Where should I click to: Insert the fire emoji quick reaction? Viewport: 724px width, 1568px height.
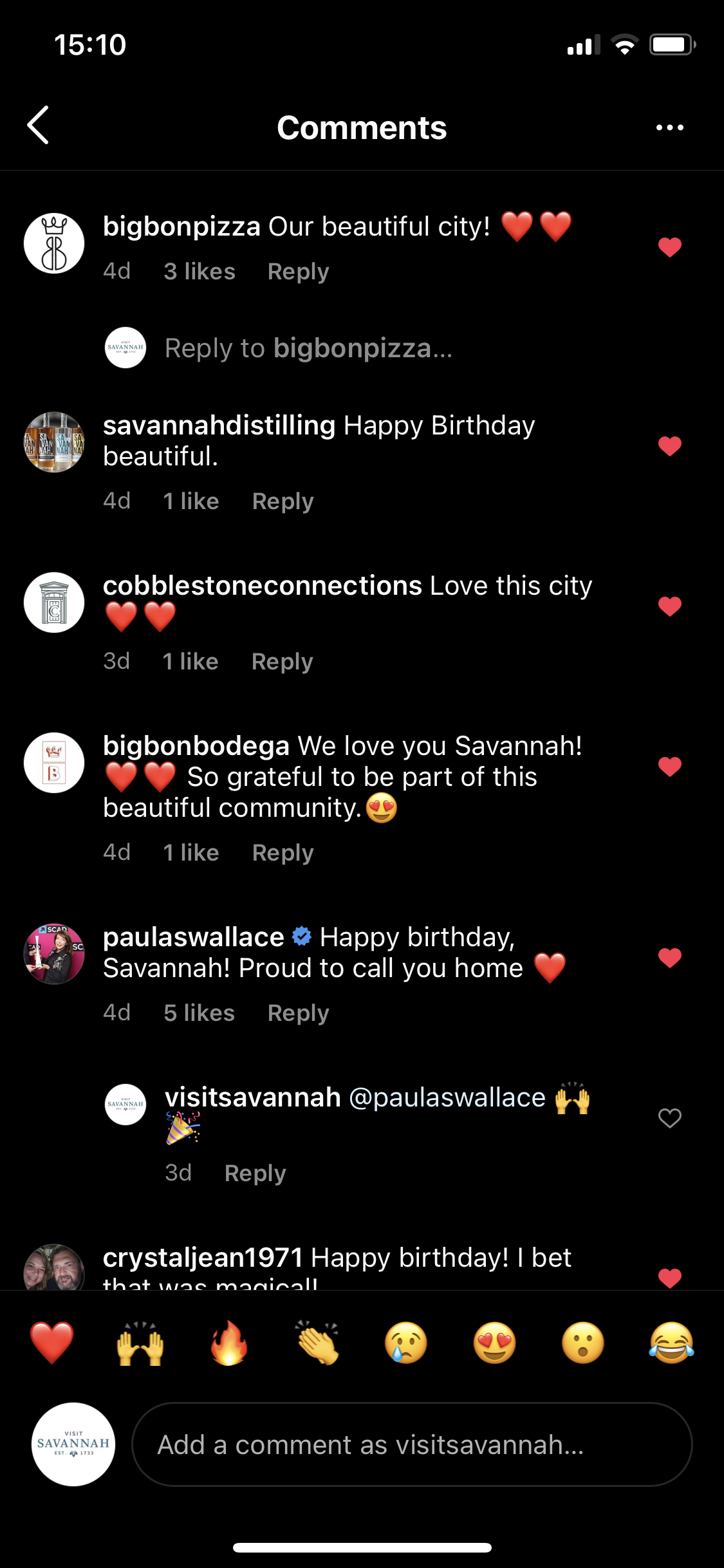coord(229,1343)
